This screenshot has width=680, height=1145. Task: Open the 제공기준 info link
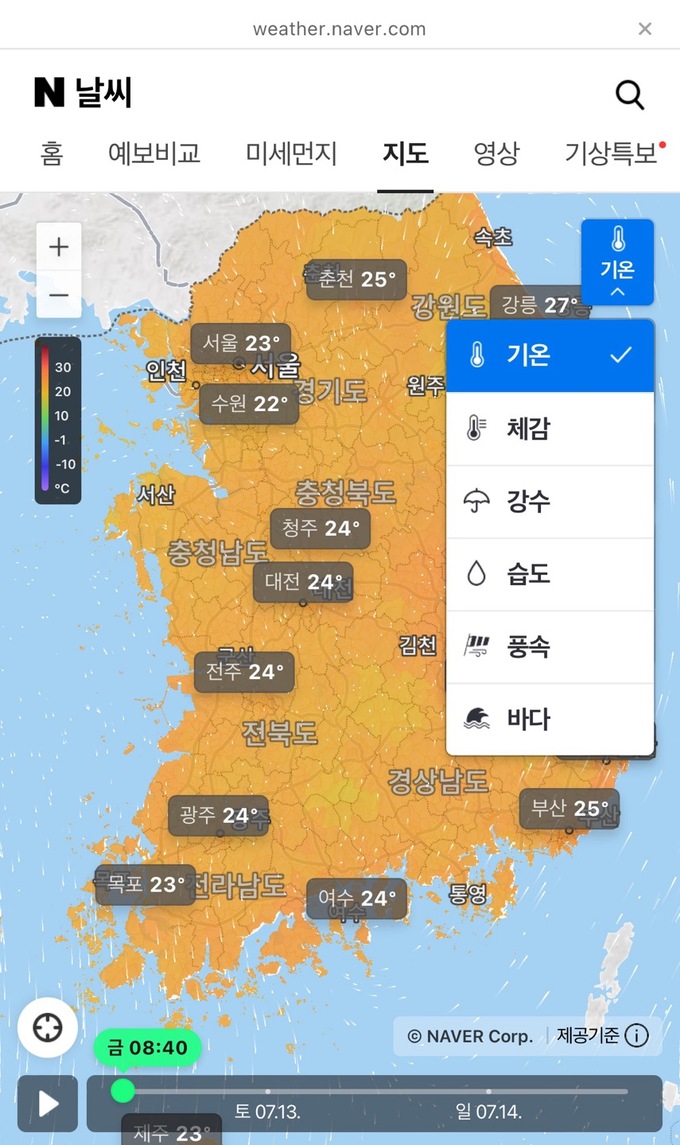click(603, 1036)
